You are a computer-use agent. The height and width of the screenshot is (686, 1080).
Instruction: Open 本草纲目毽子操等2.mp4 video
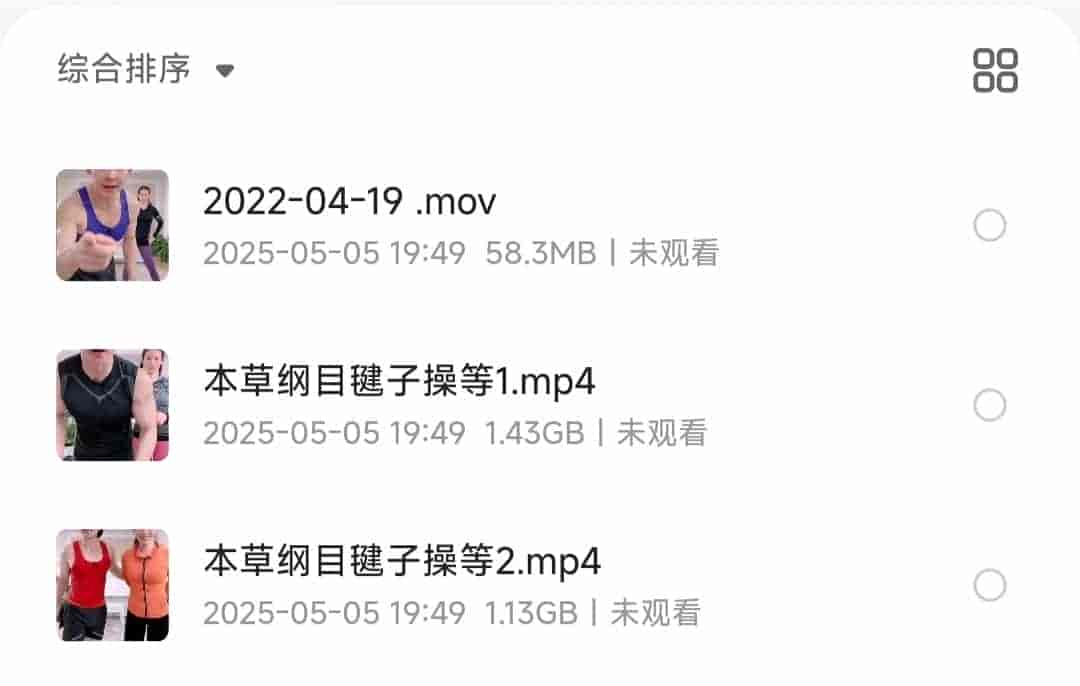coord(401,561)
